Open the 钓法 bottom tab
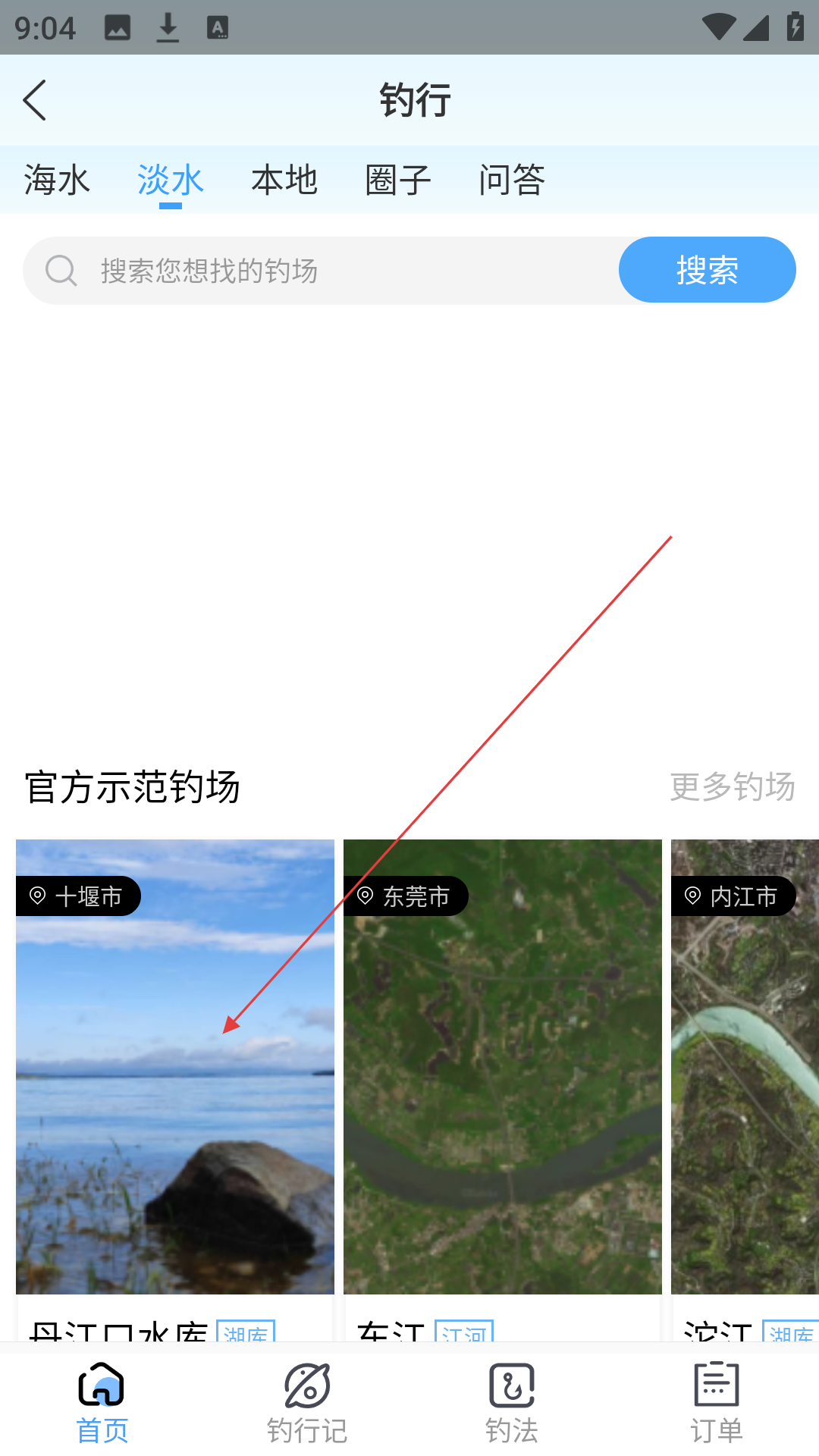819x1456 pixels. click(512, 1403)
